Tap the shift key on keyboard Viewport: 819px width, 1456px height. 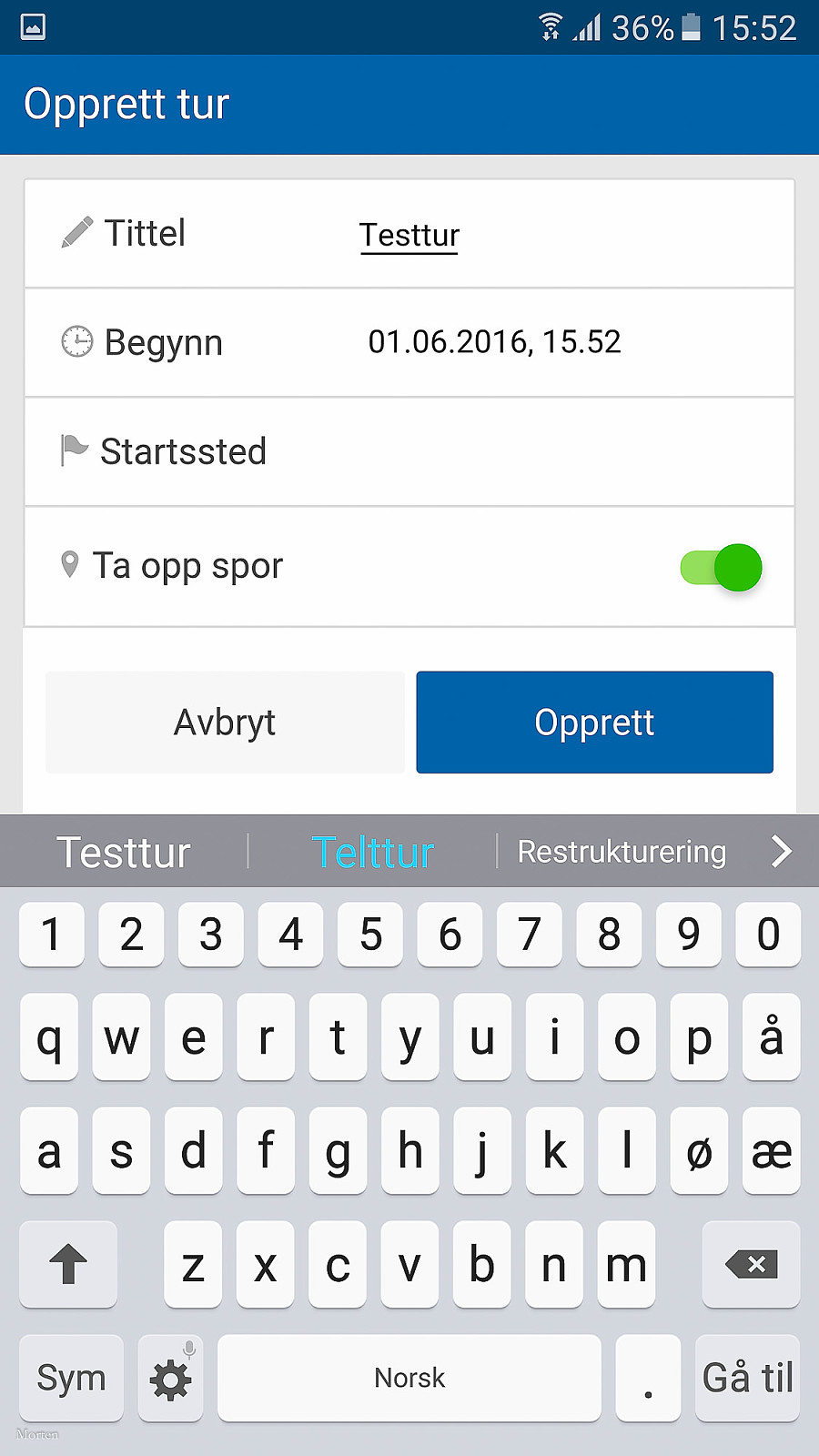68,1264
